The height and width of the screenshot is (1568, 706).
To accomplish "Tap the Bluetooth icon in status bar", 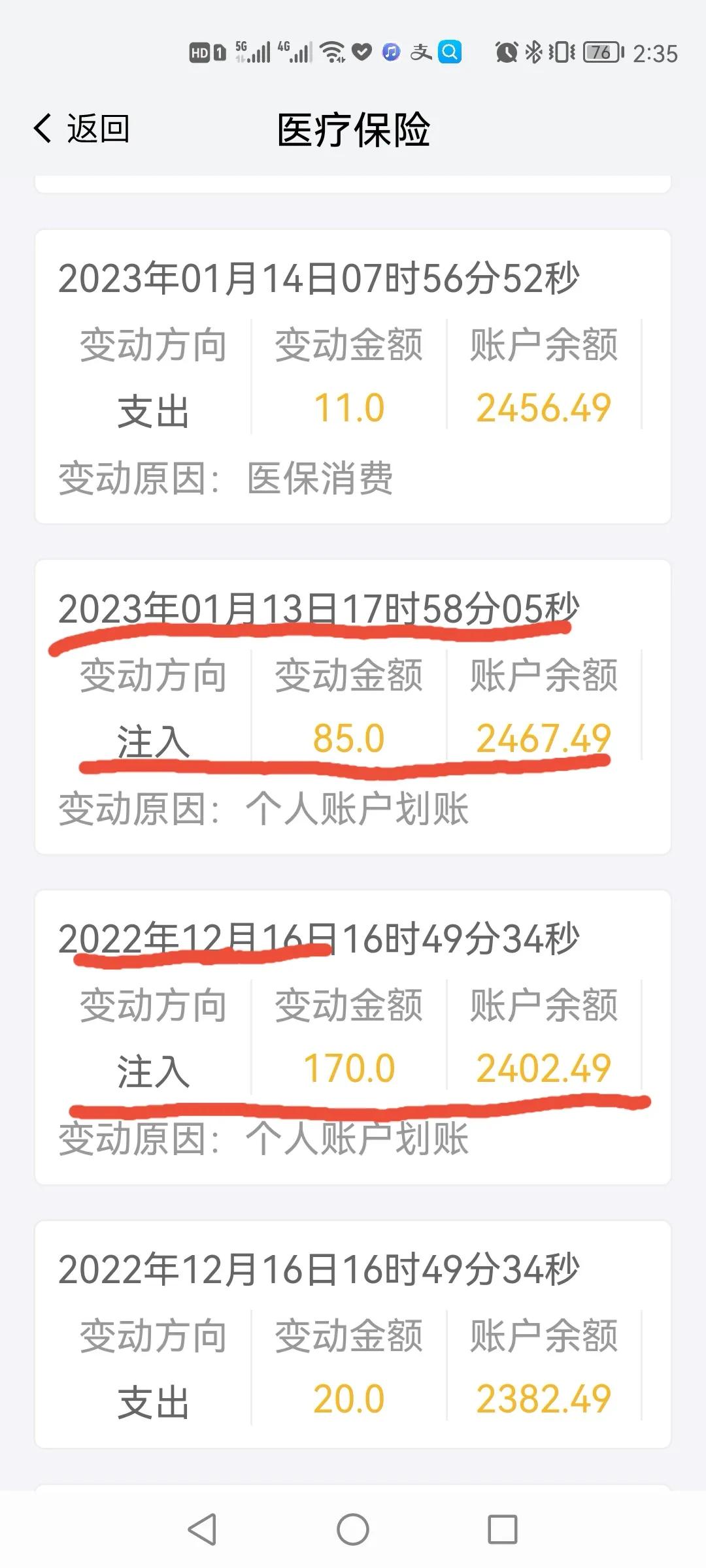I will 533,52.
